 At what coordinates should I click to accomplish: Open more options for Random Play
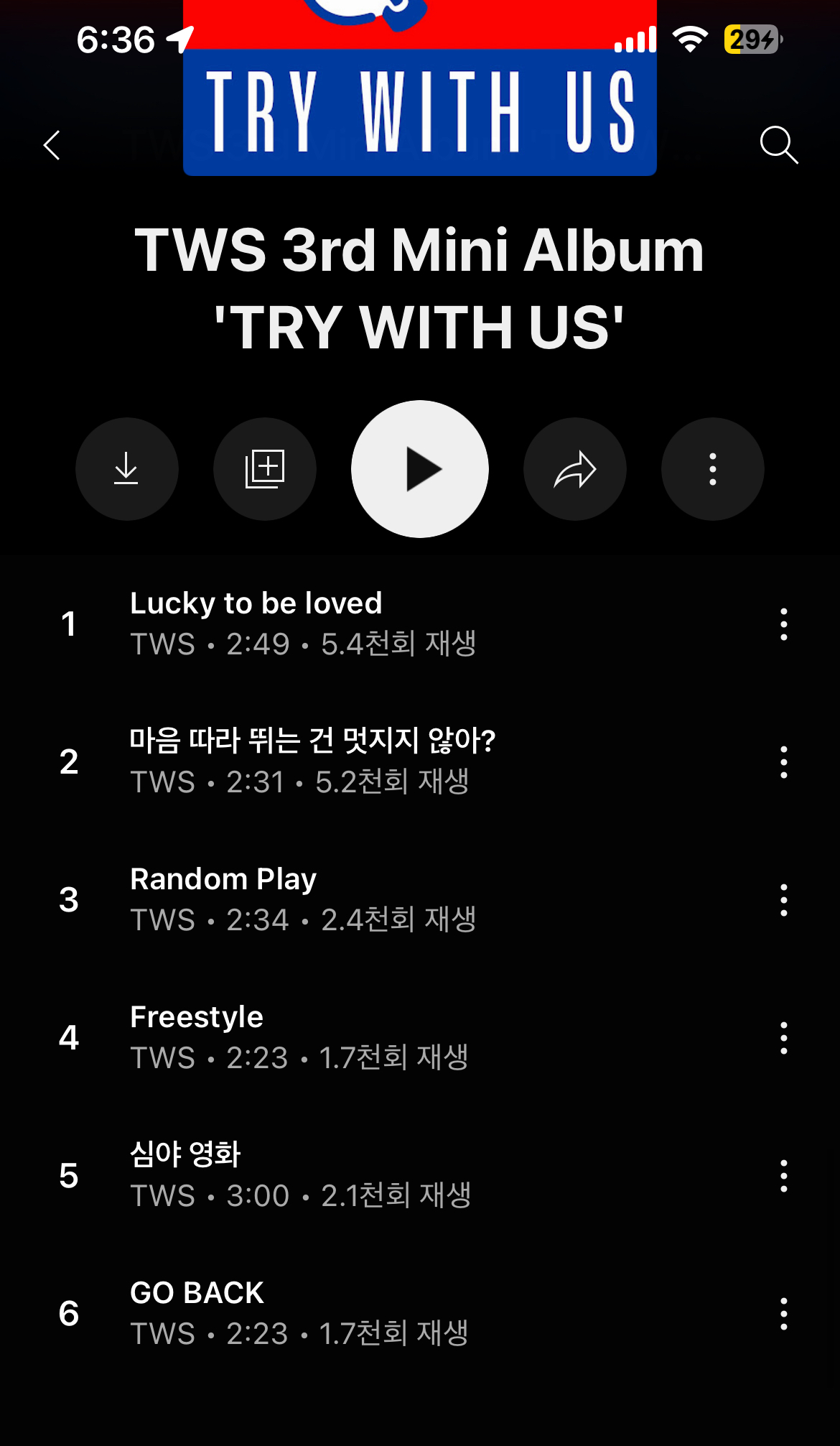tap(784, 900)
